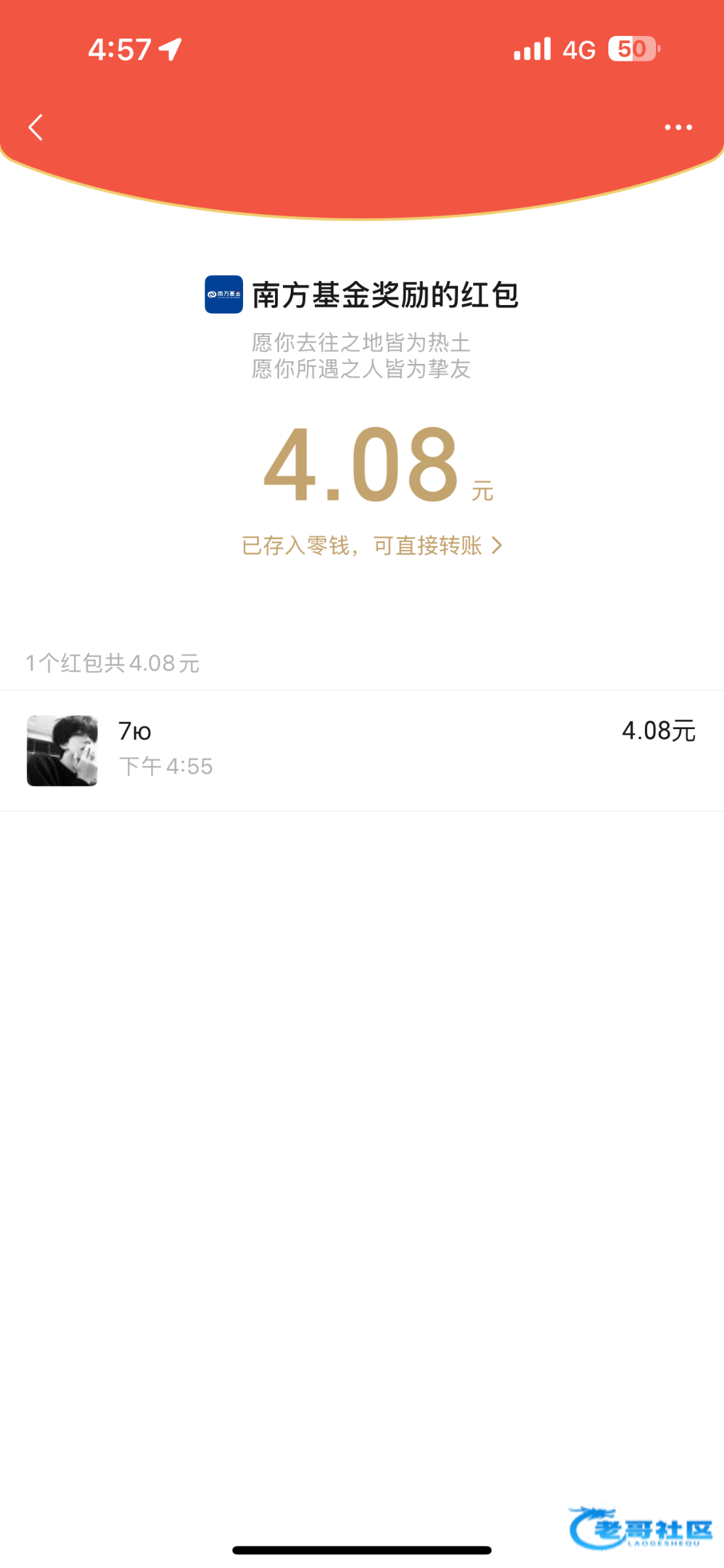This screenshot has height=1568, width=724.
Task: Open the three-dot more options menu
Action: point(678,127)
